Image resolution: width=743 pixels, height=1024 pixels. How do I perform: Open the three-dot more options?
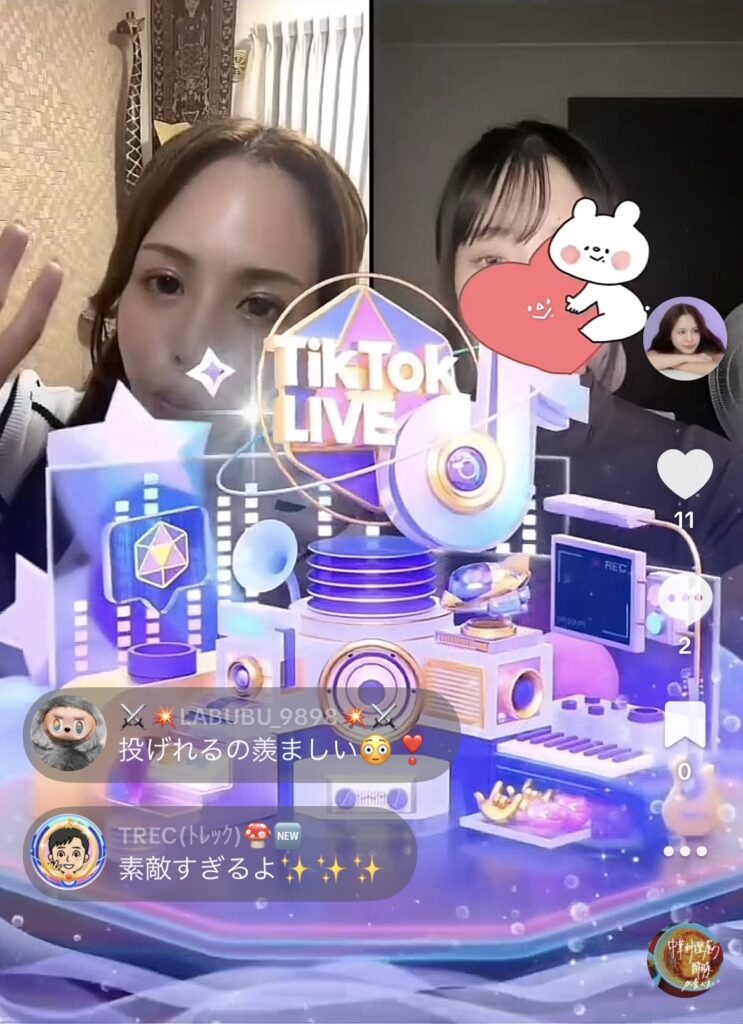tap(685, 851)
